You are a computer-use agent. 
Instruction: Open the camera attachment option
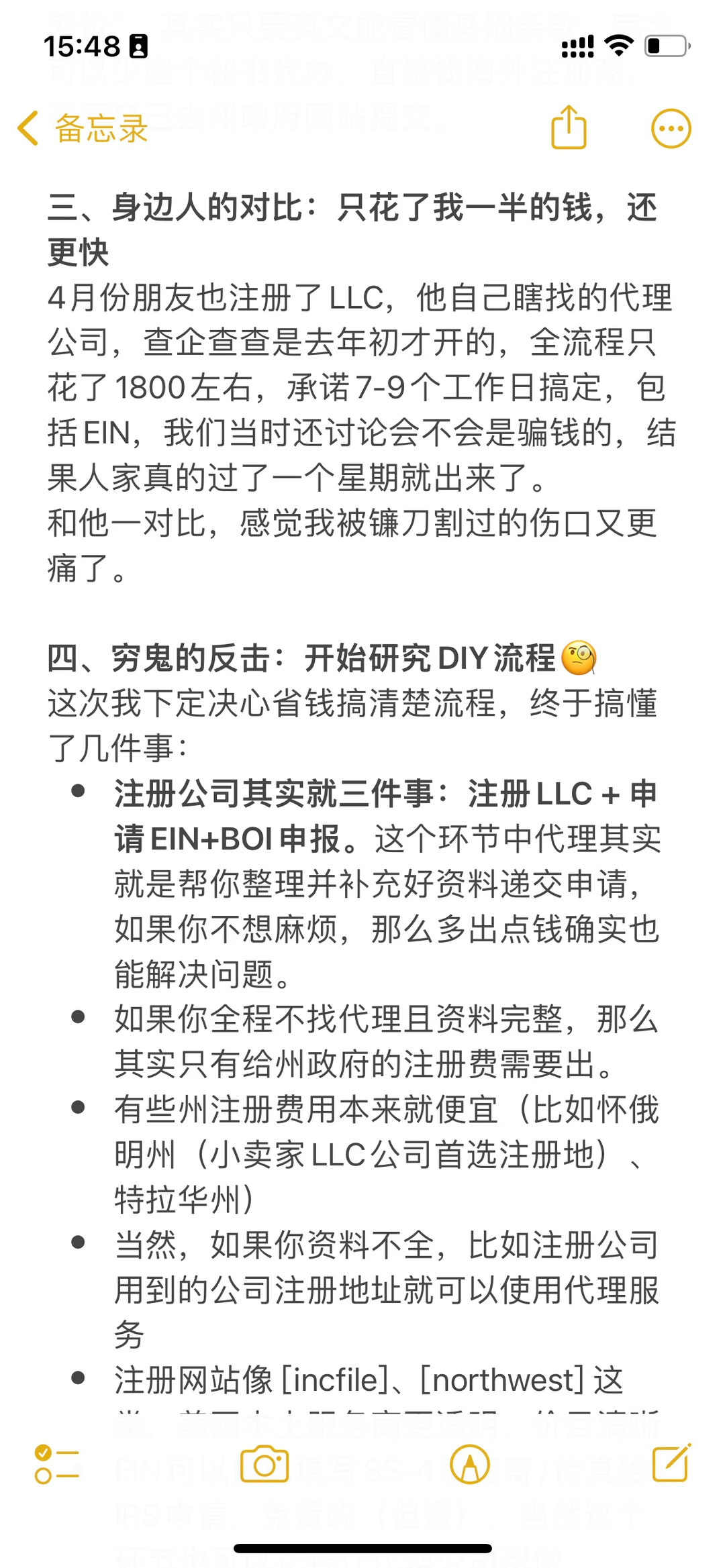tap(264, 1463)
